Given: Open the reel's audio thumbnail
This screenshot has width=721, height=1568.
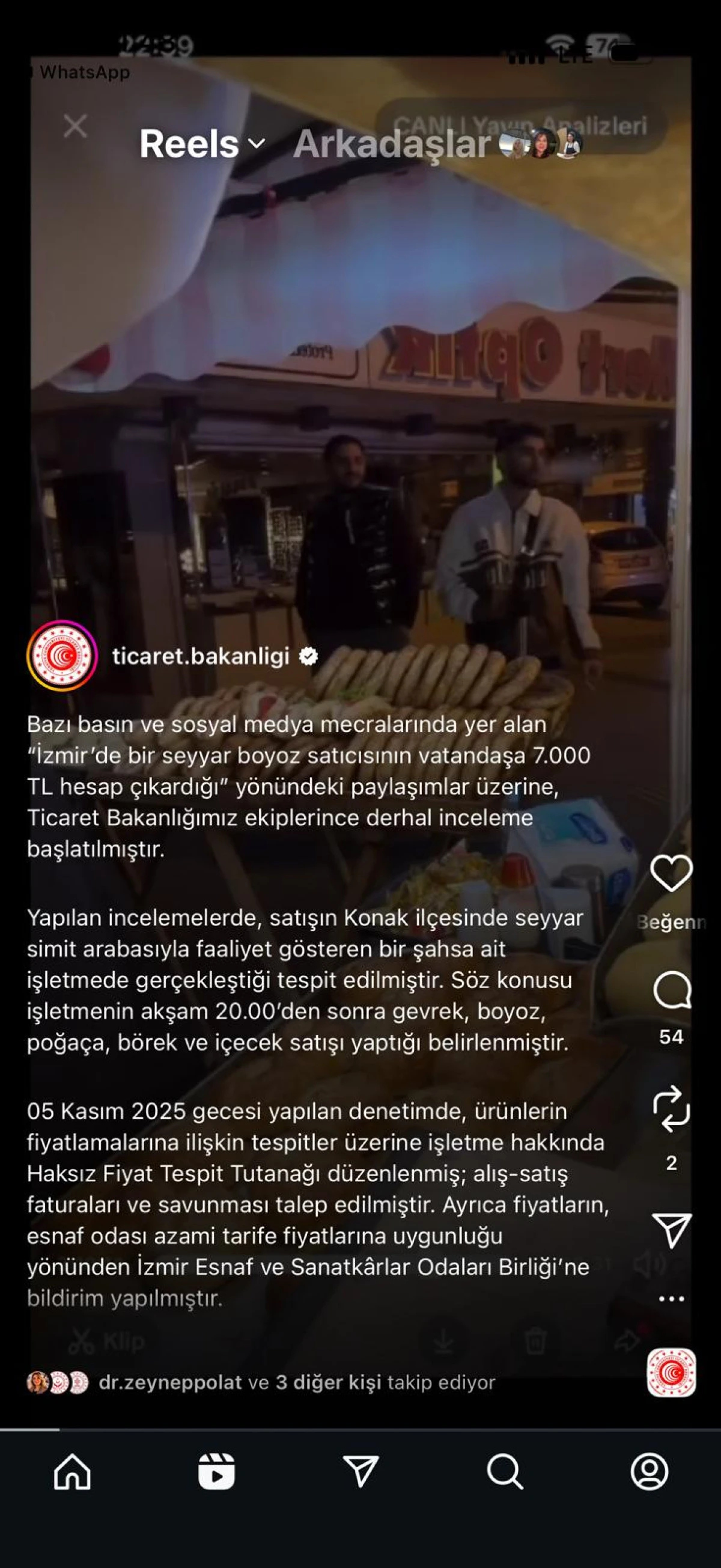Looking at the screenshot, I should (671, 1372).
